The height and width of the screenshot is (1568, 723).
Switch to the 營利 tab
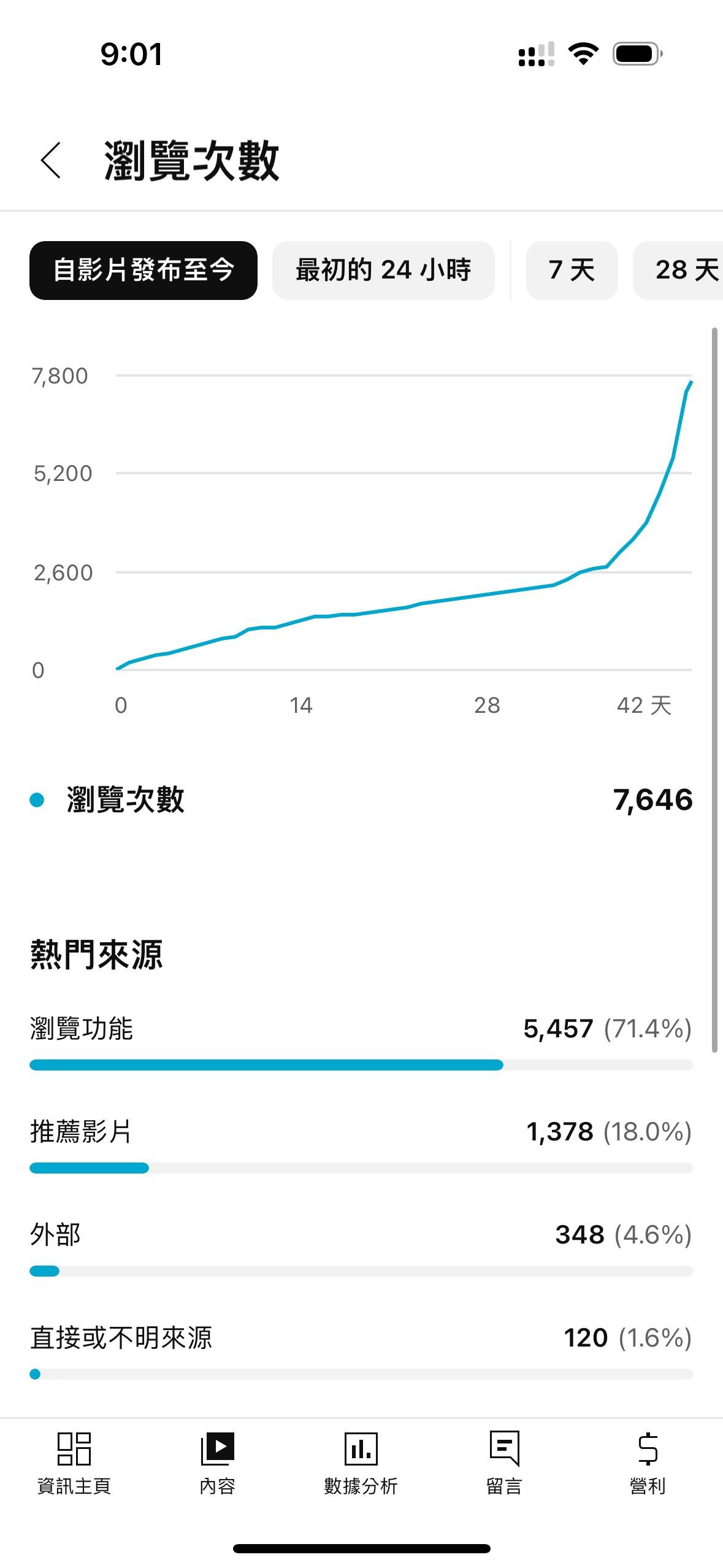(x=648, y=1462)
